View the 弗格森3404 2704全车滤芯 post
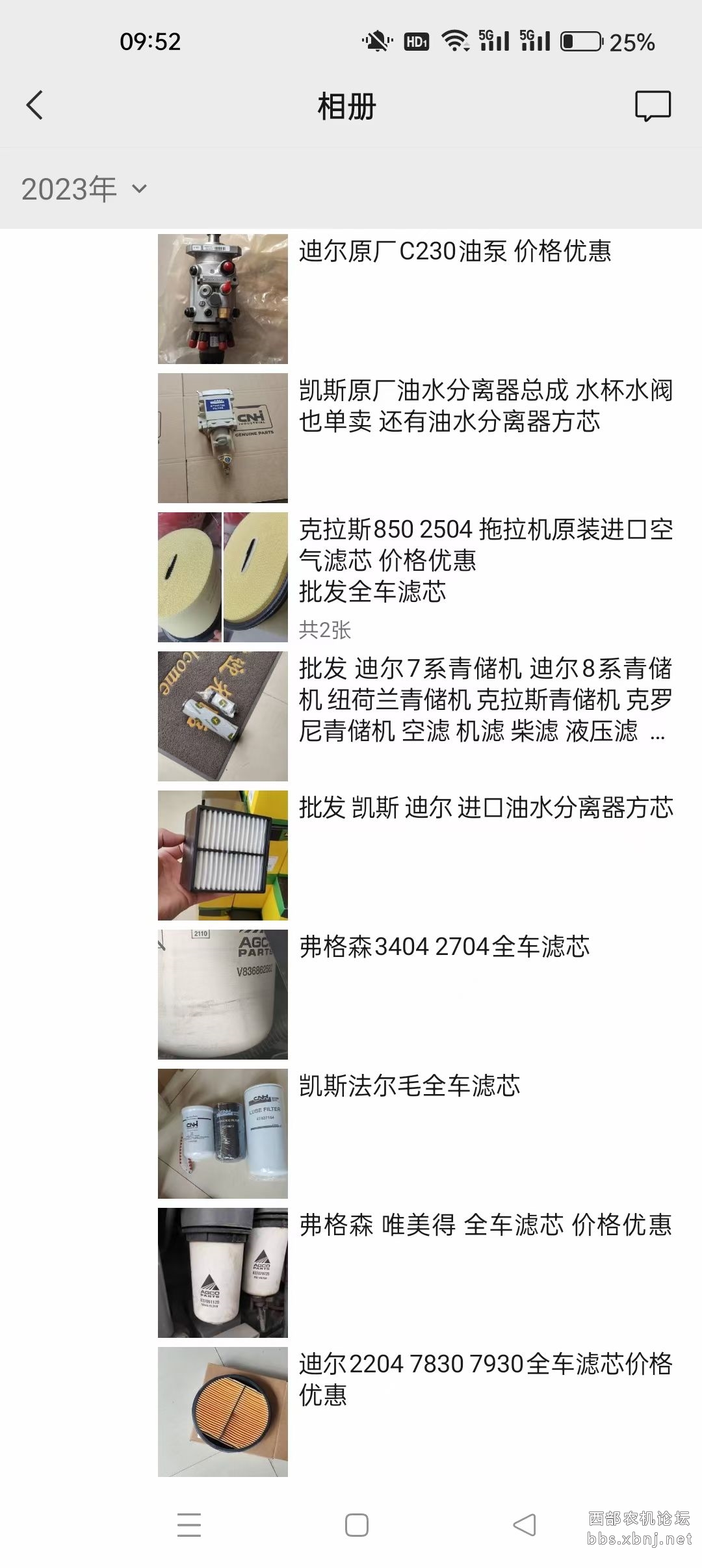Screen dimensions: 702x1568 444,947
